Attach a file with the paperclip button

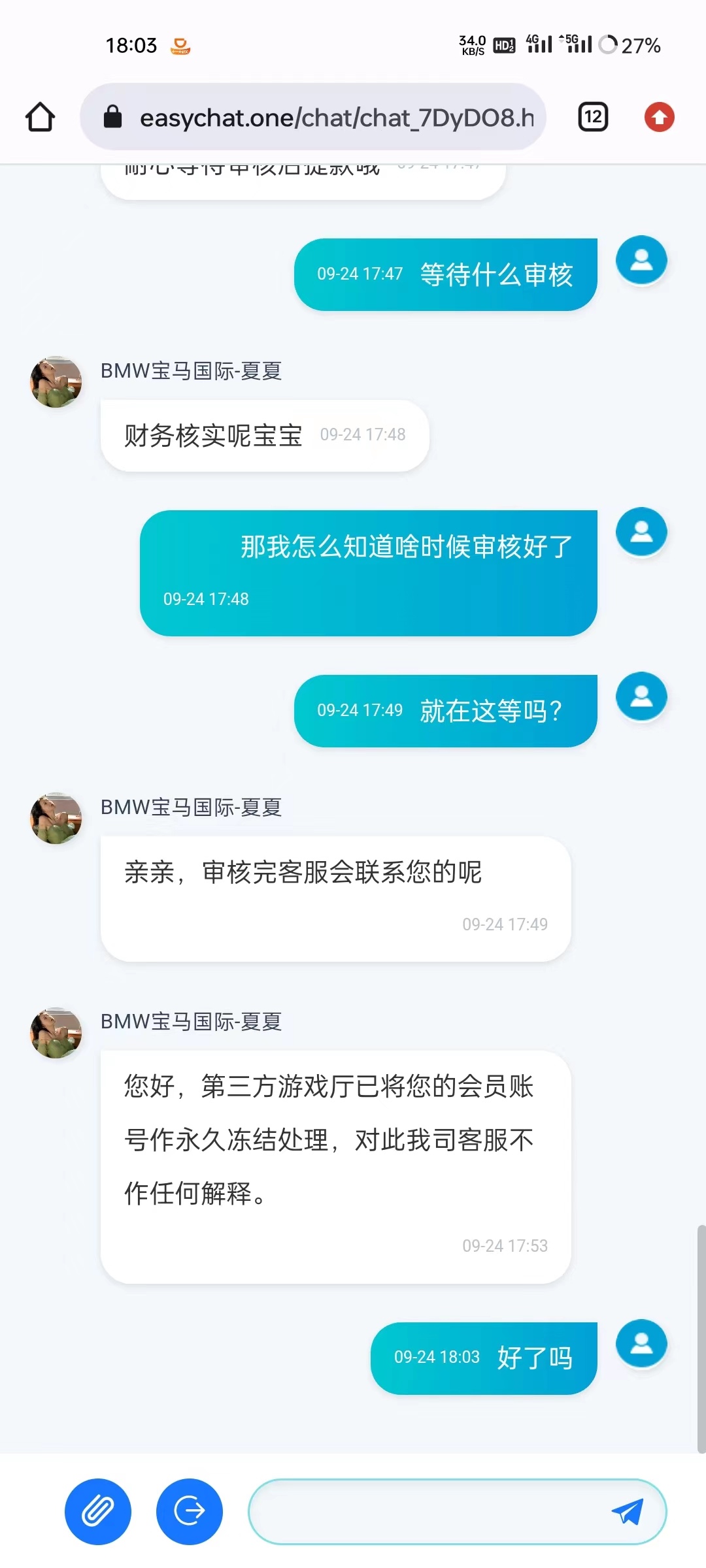(x=98, y=1511)
